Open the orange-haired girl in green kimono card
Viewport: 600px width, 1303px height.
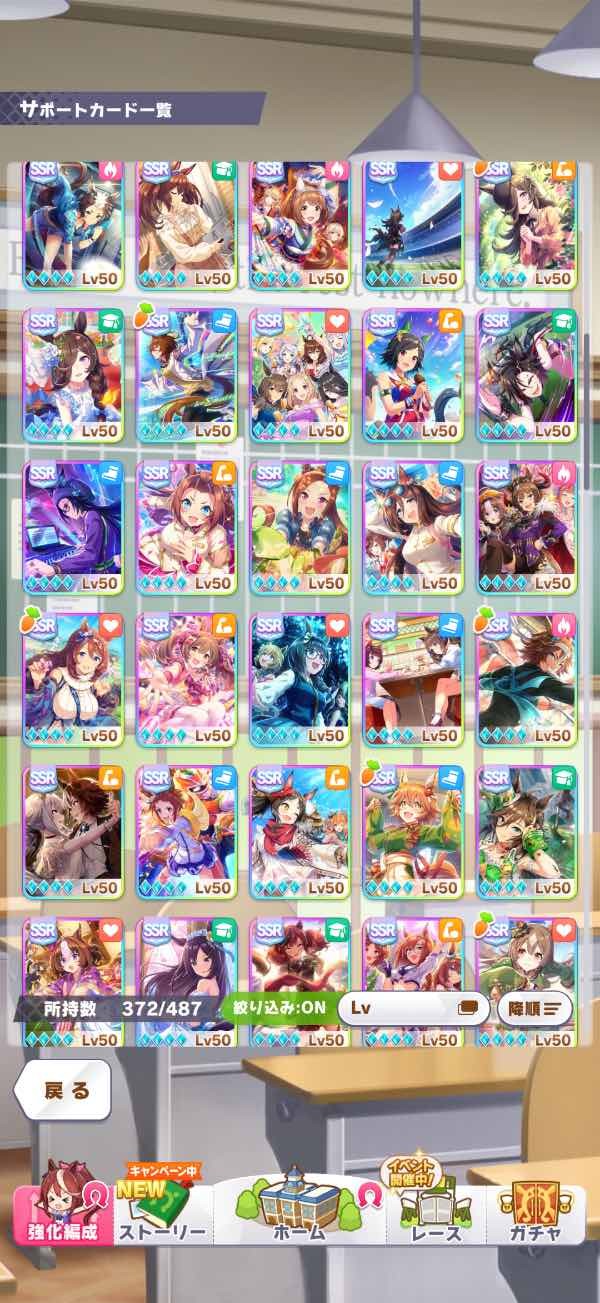[x=413, y=832]
